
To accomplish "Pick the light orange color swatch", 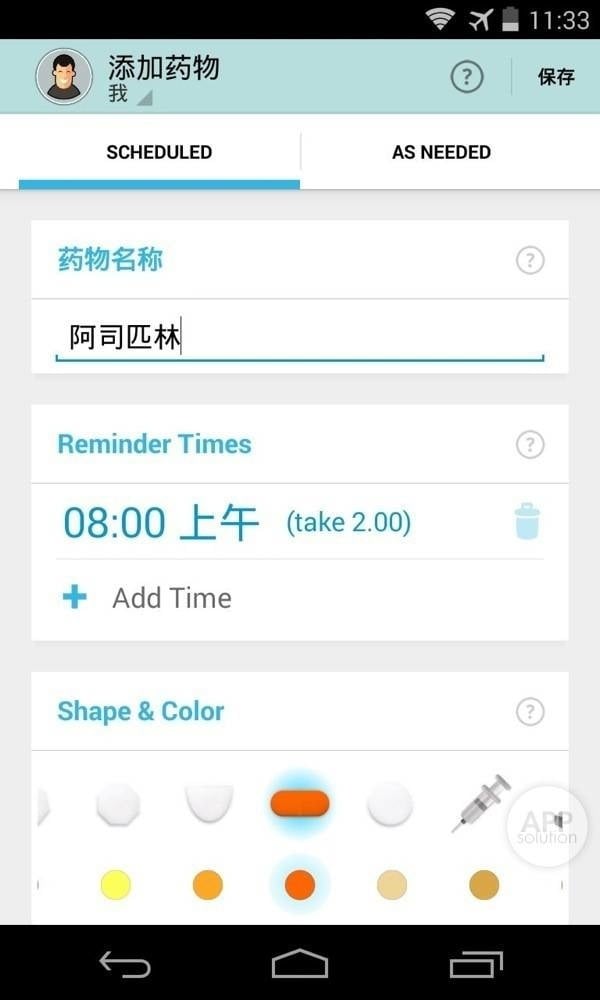I will [207, 885].
